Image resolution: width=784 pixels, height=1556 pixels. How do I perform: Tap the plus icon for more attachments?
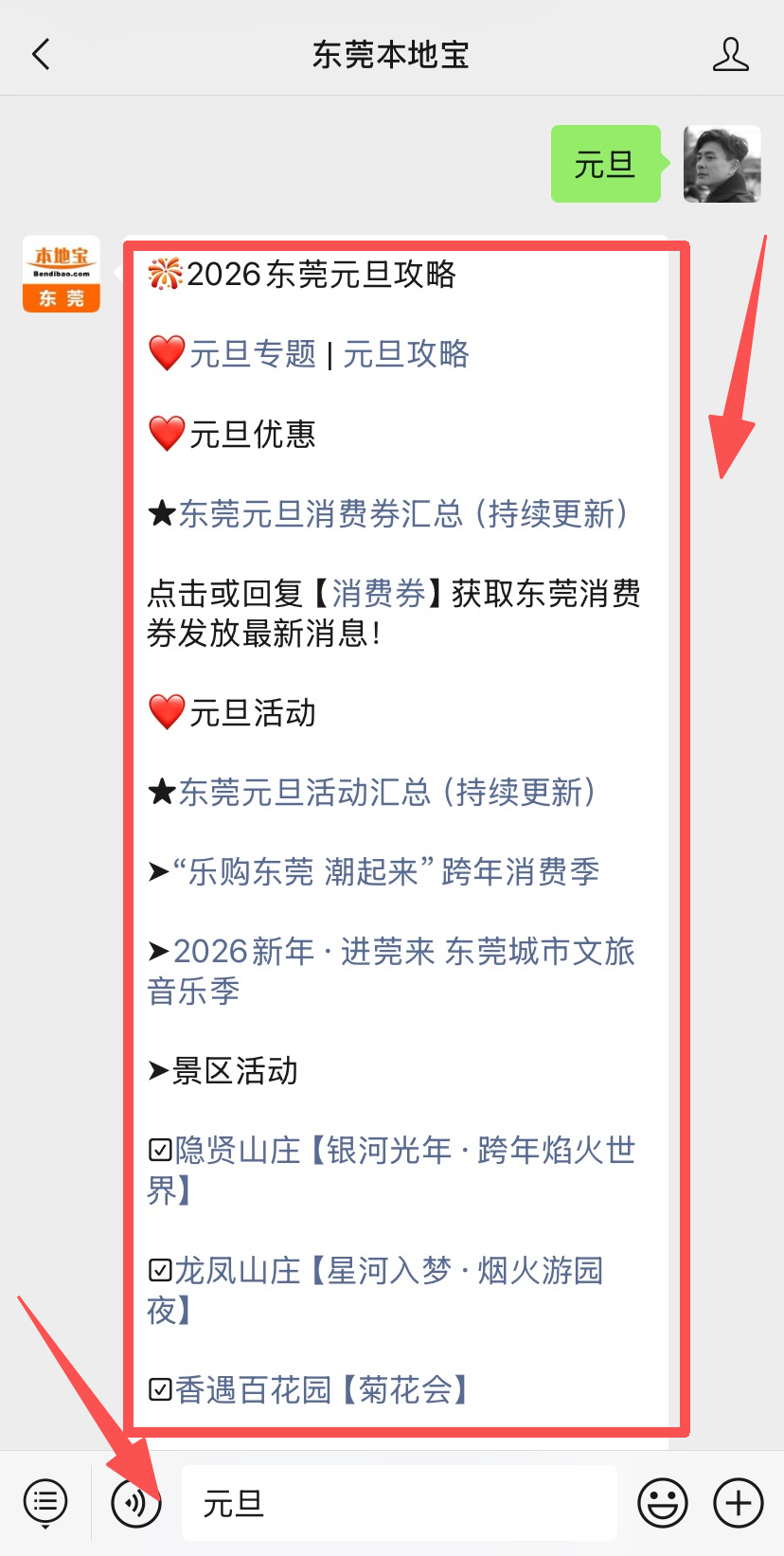[736, 1502]
